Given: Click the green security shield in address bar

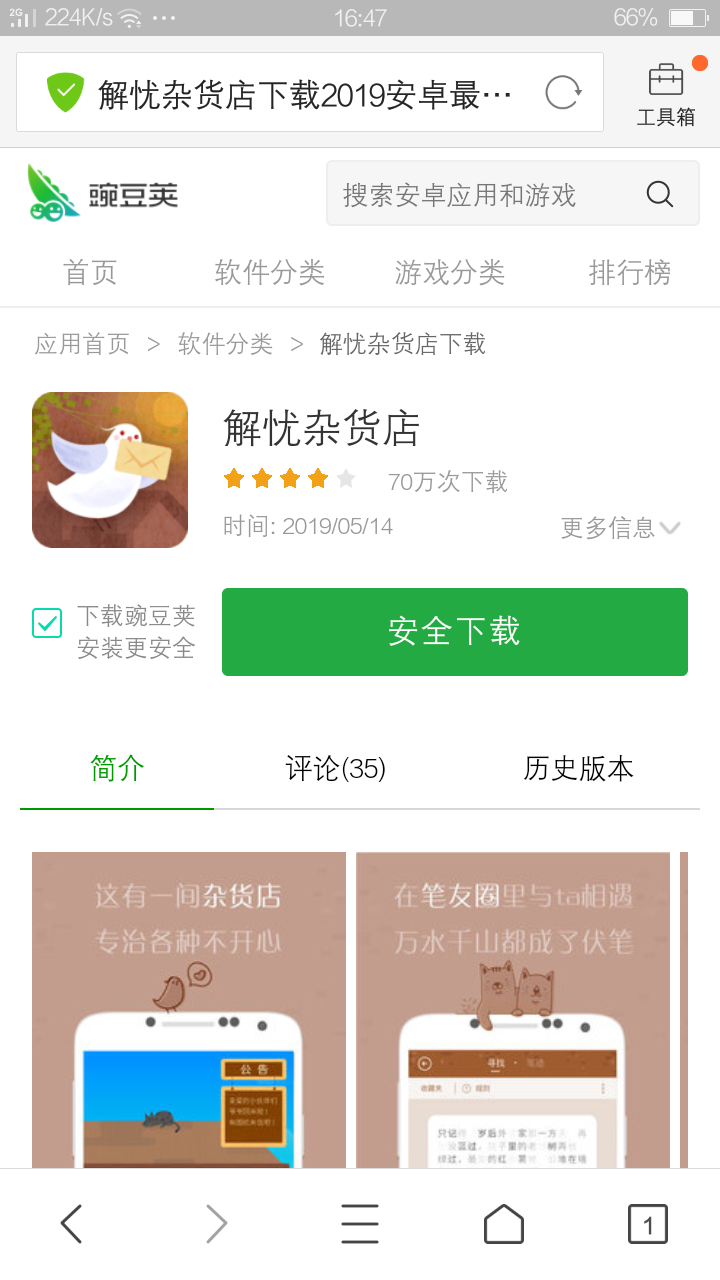Looking at the screenshot, I should [x=65, y=92].
